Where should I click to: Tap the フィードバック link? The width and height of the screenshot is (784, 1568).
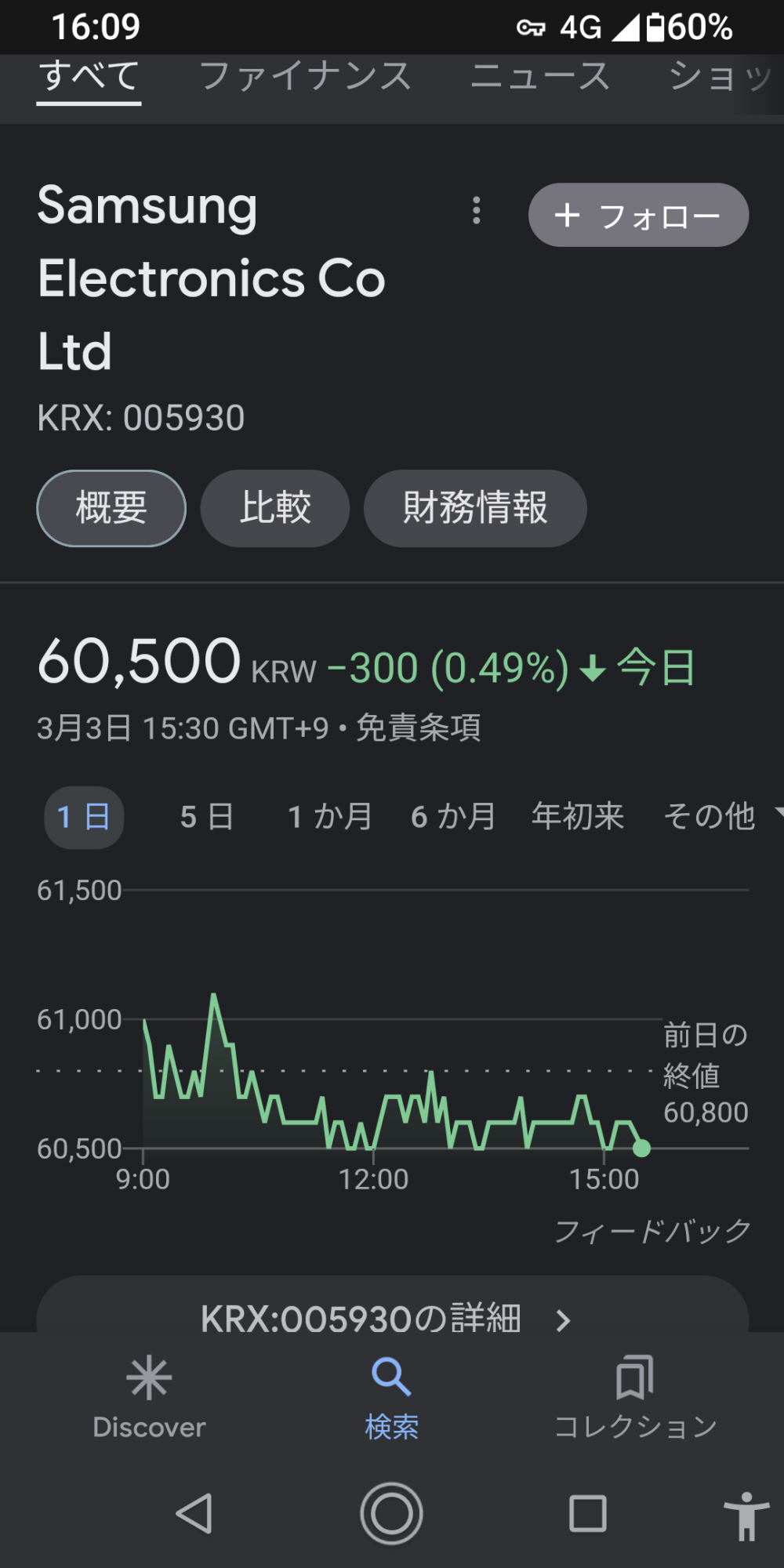pos(652,1231)
